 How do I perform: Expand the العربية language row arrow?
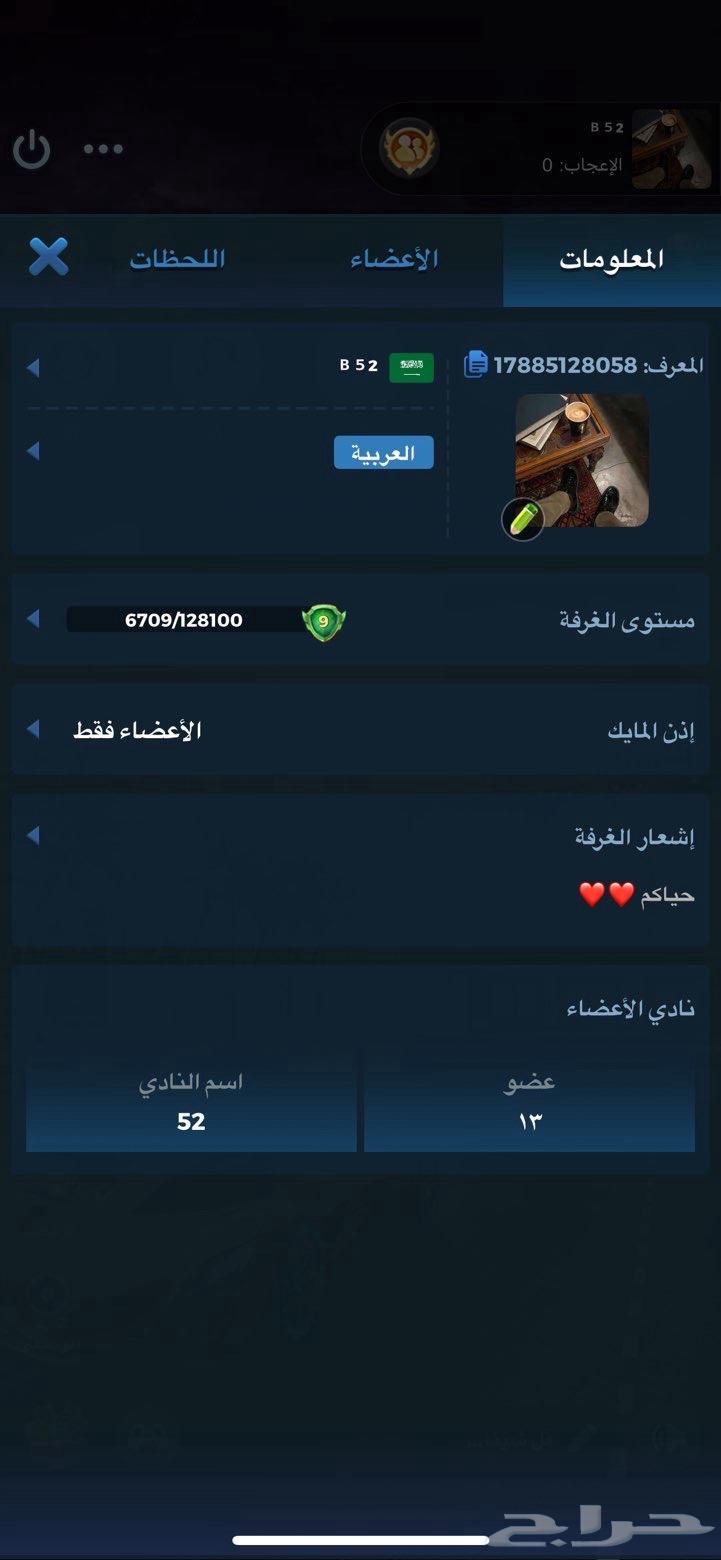(33, 452)
